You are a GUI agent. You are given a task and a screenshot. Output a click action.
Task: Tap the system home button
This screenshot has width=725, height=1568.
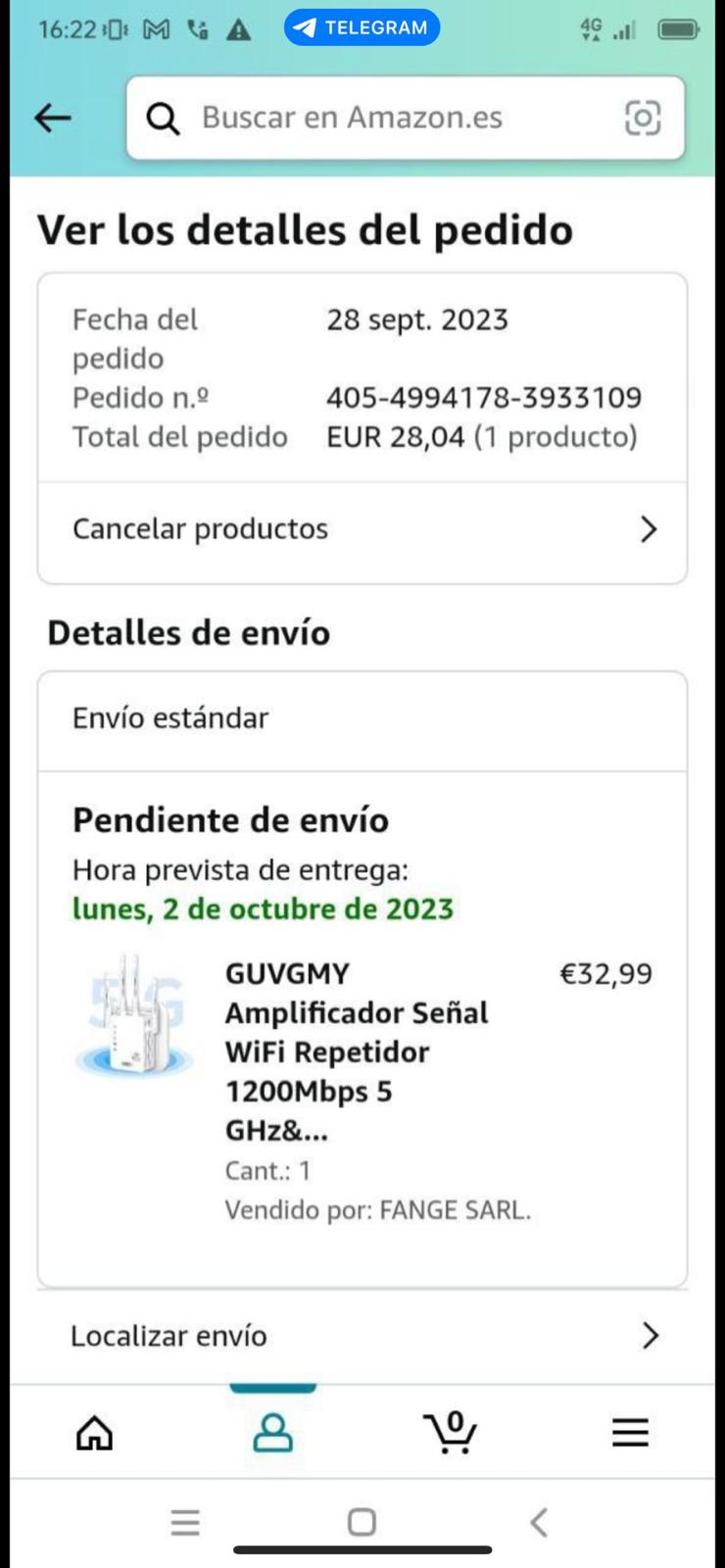coord(362,1522)
